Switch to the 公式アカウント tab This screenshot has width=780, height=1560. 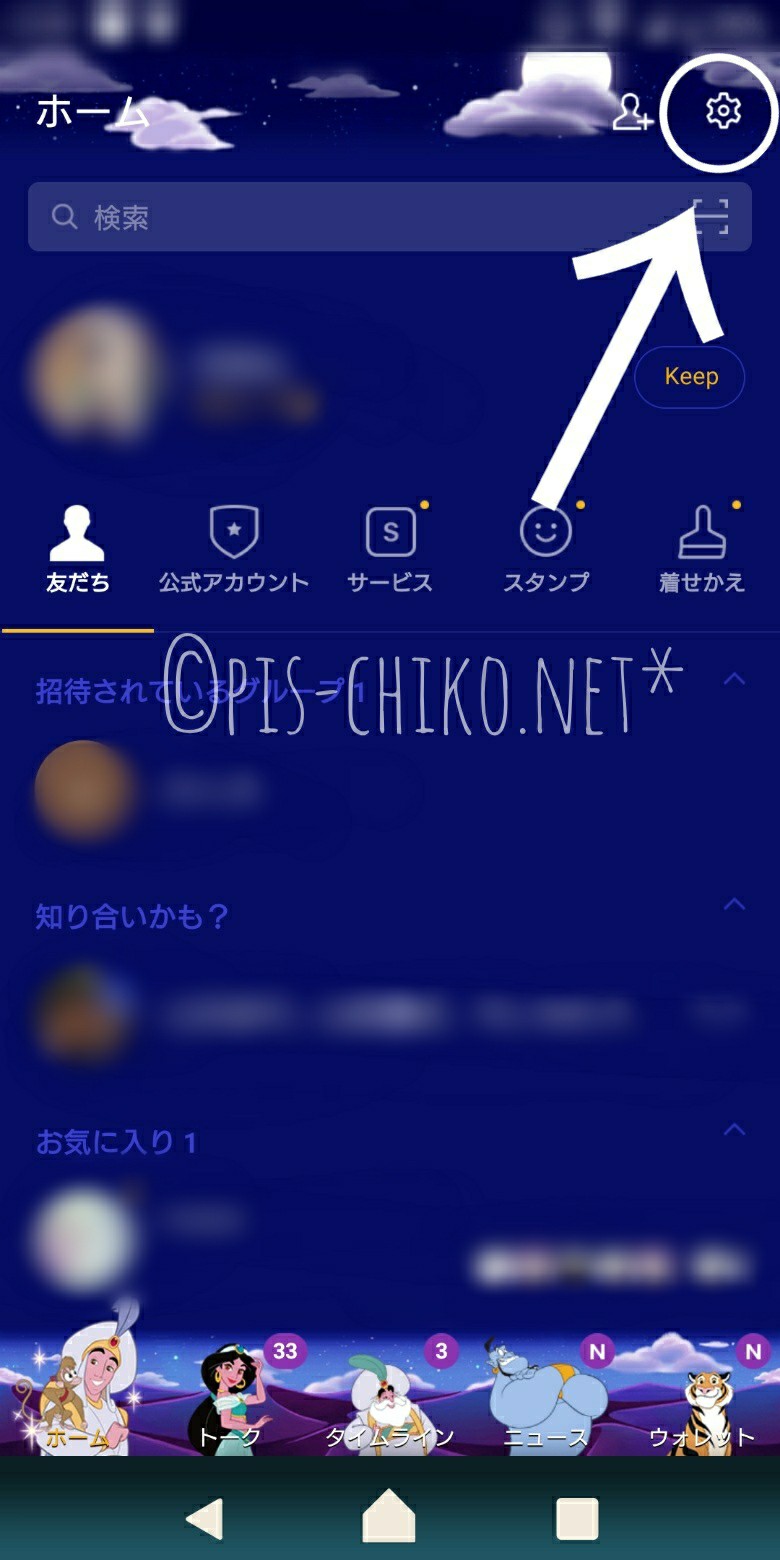233,550
